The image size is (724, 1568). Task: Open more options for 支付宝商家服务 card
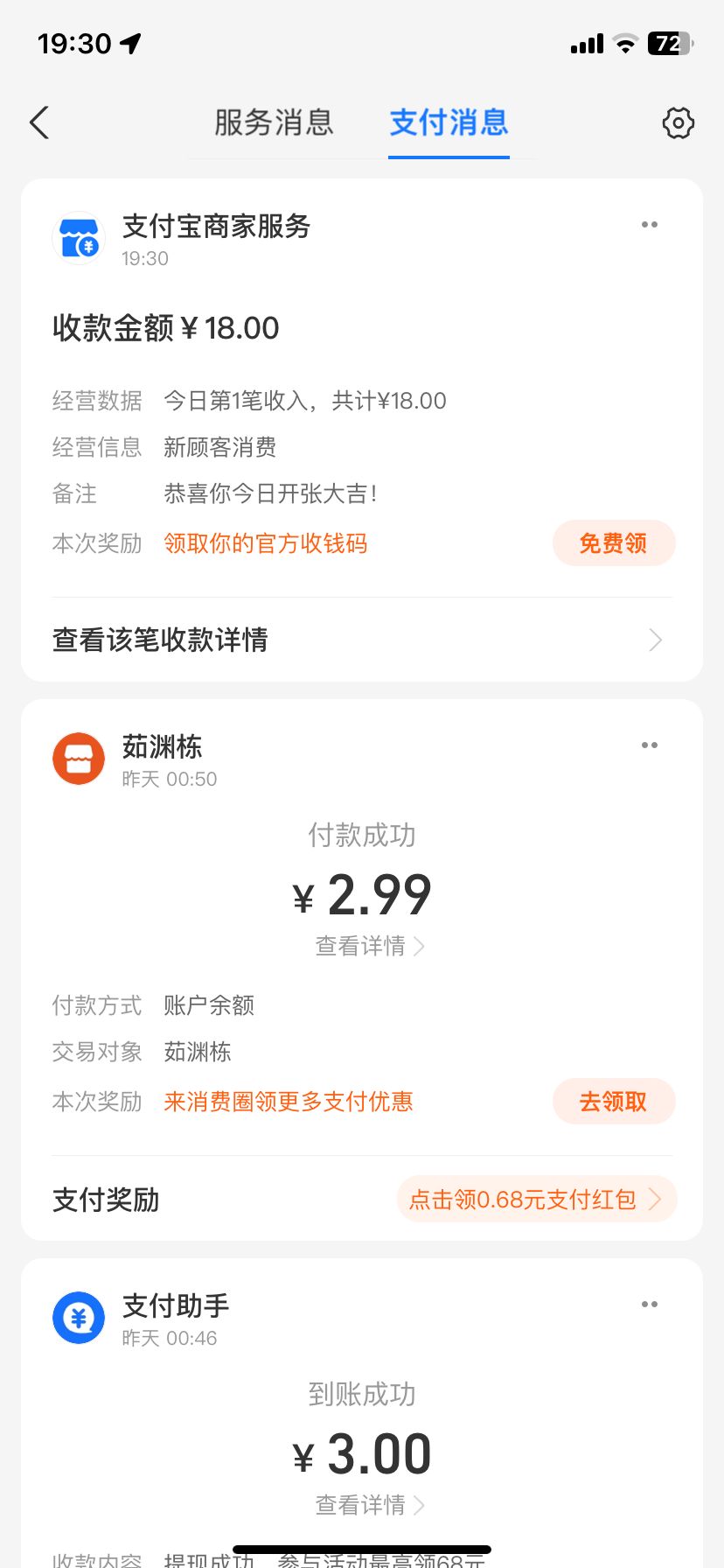point(649,225)
